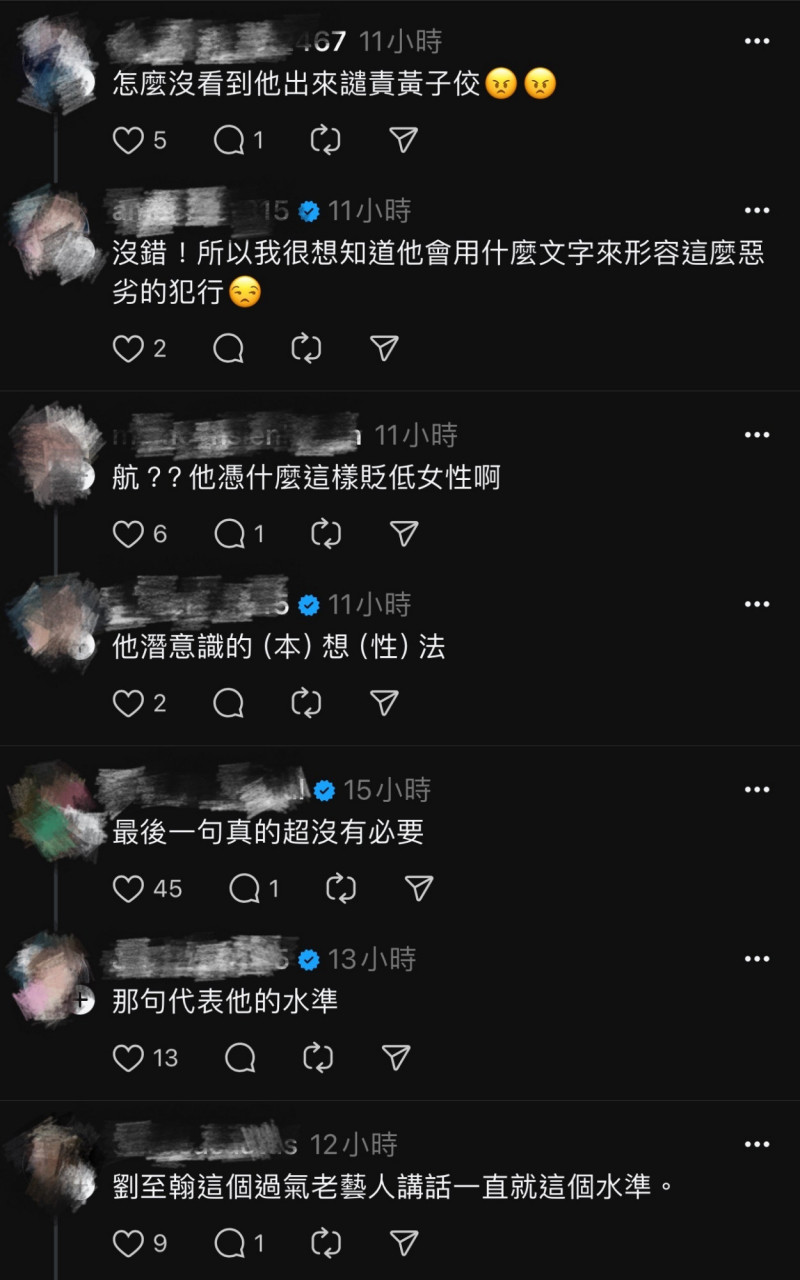Open overflow menu on the 黃子佼 comment
The height and width of the screenshot is (1280, 800).
757,41
